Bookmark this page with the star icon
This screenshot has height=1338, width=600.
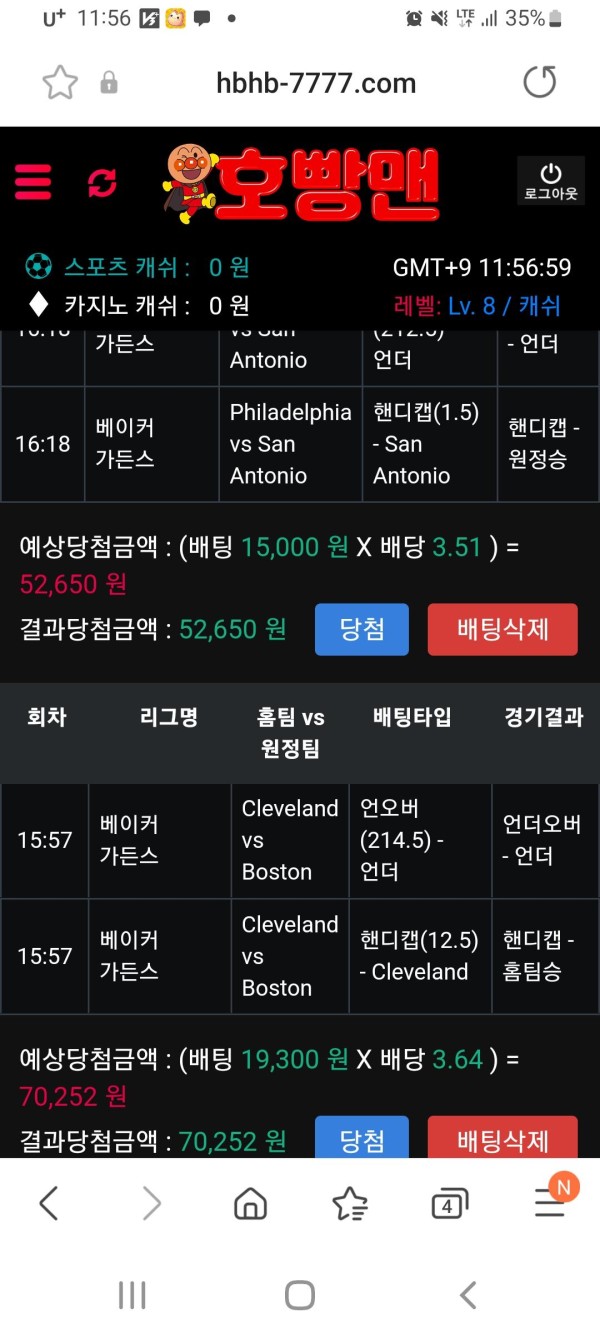click(60, 83)
